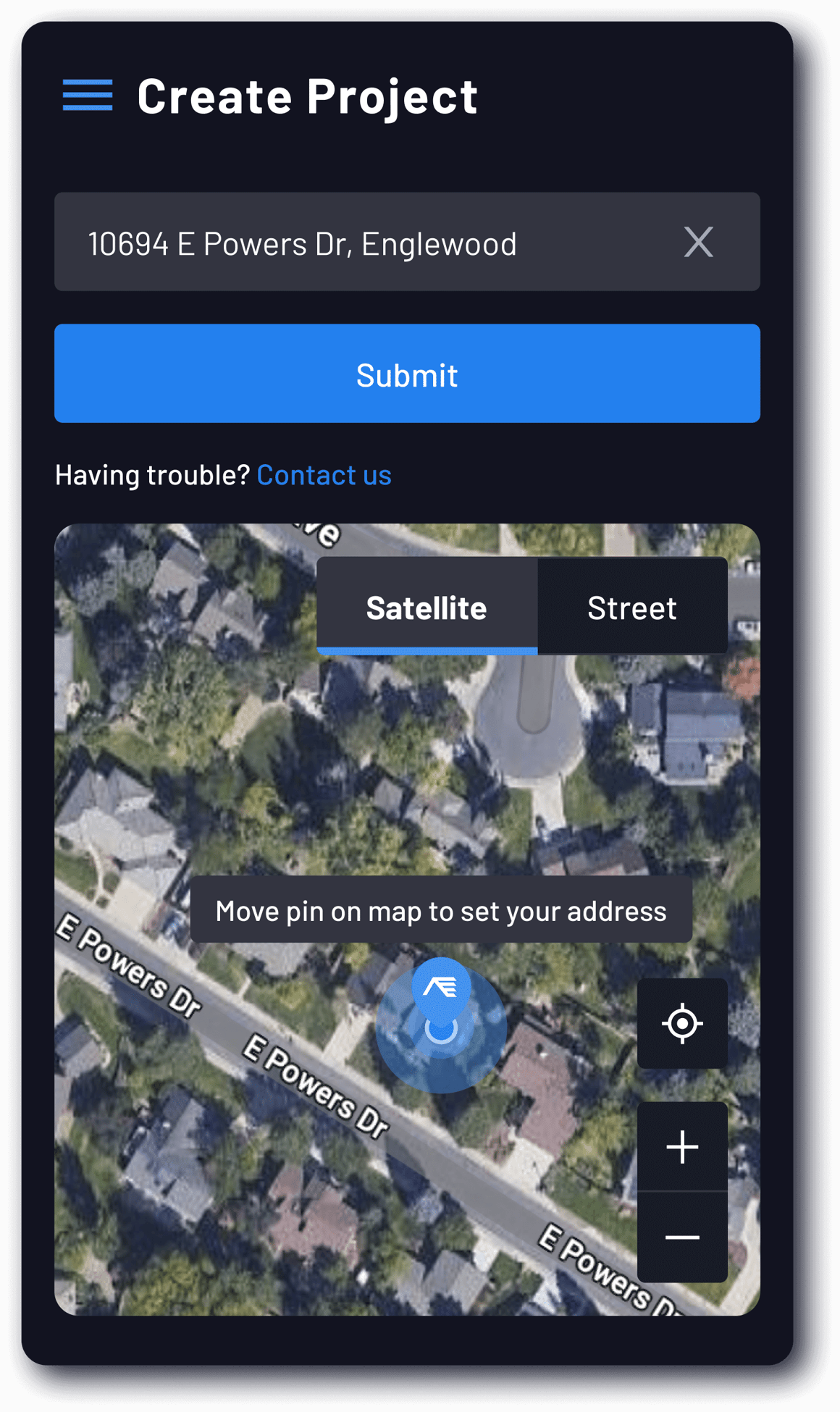Switch map to Street view
840x1412 pixels.
coord(631,607)
